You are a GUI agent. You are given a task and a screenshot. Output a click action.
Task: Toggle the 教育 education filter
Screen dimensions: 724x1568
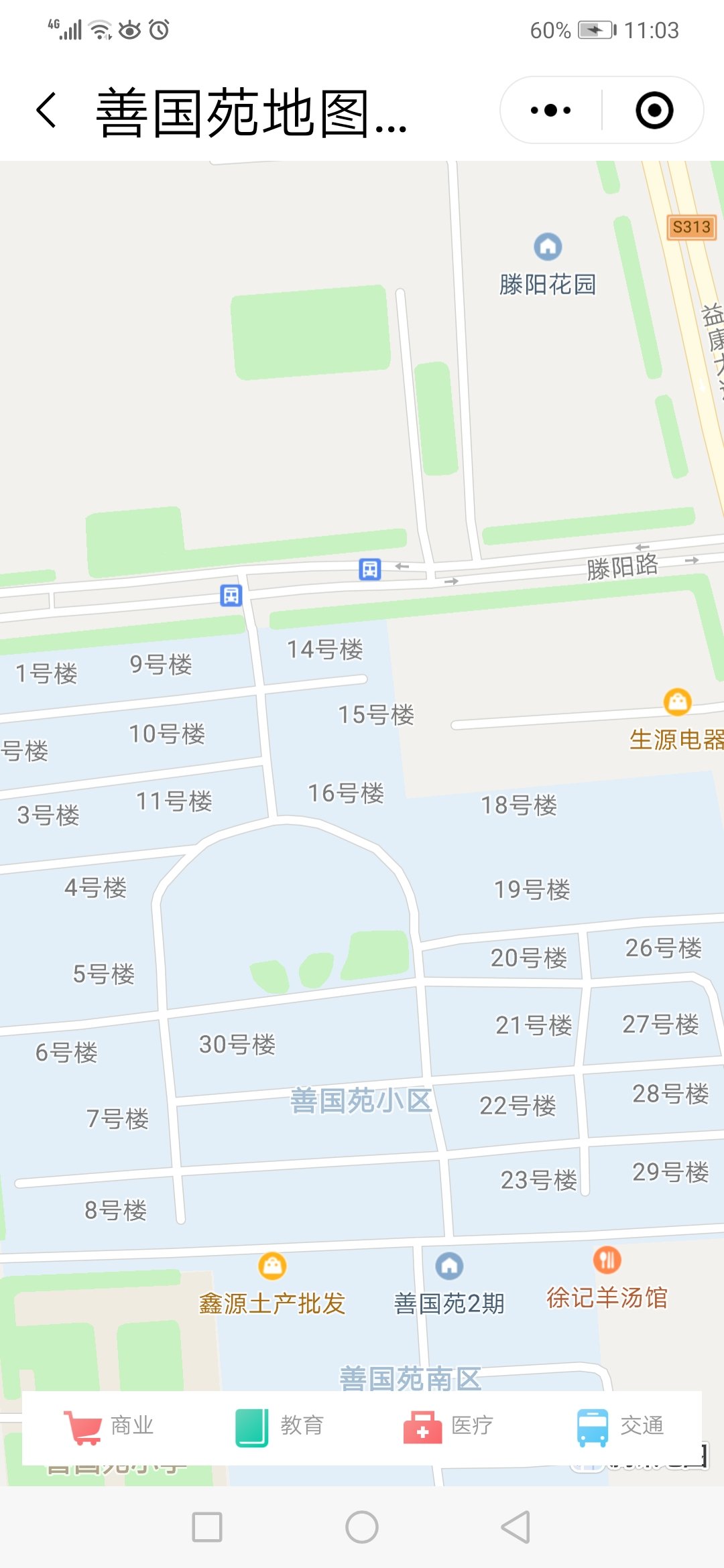coord(250,1425)
